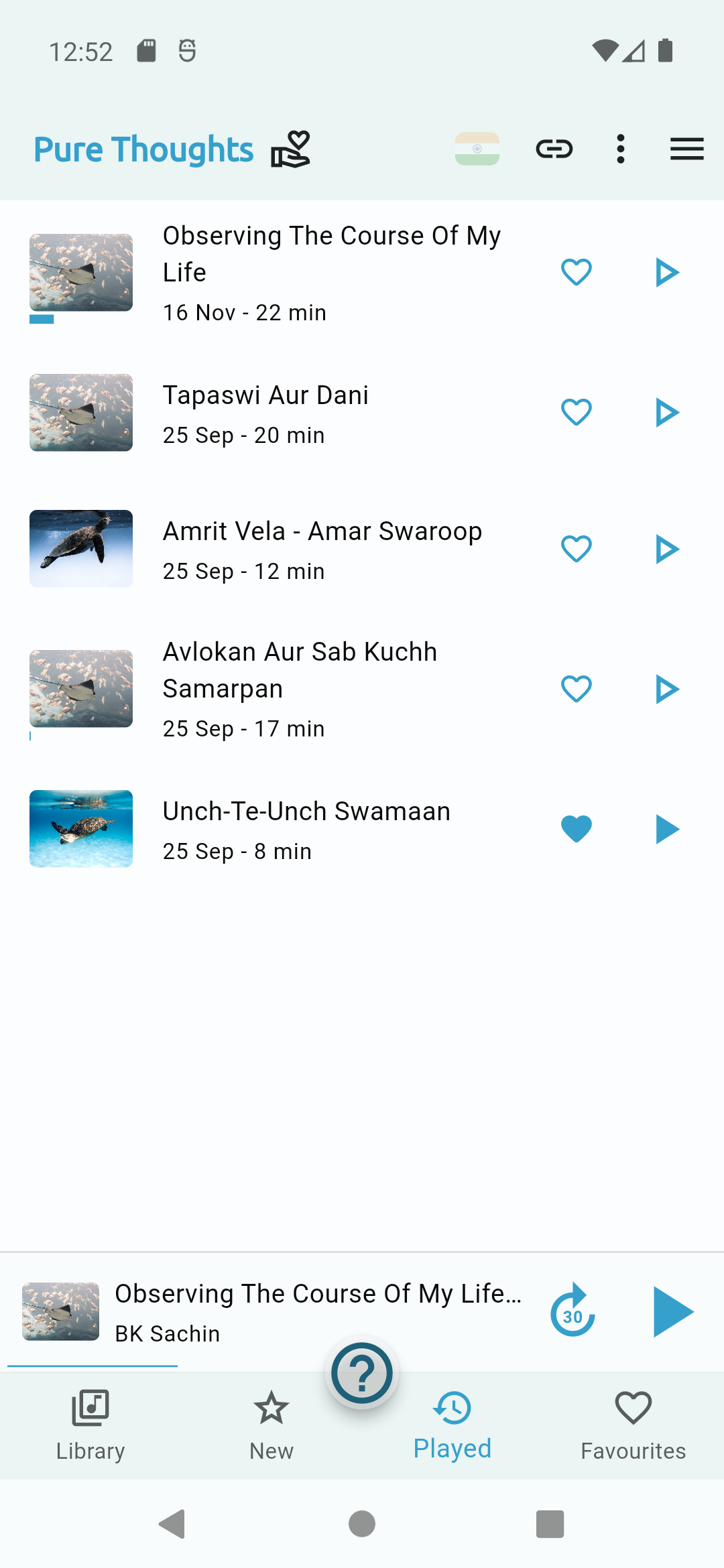Open the link icon in app bar

pyautogui.click(x=554, y=149)
